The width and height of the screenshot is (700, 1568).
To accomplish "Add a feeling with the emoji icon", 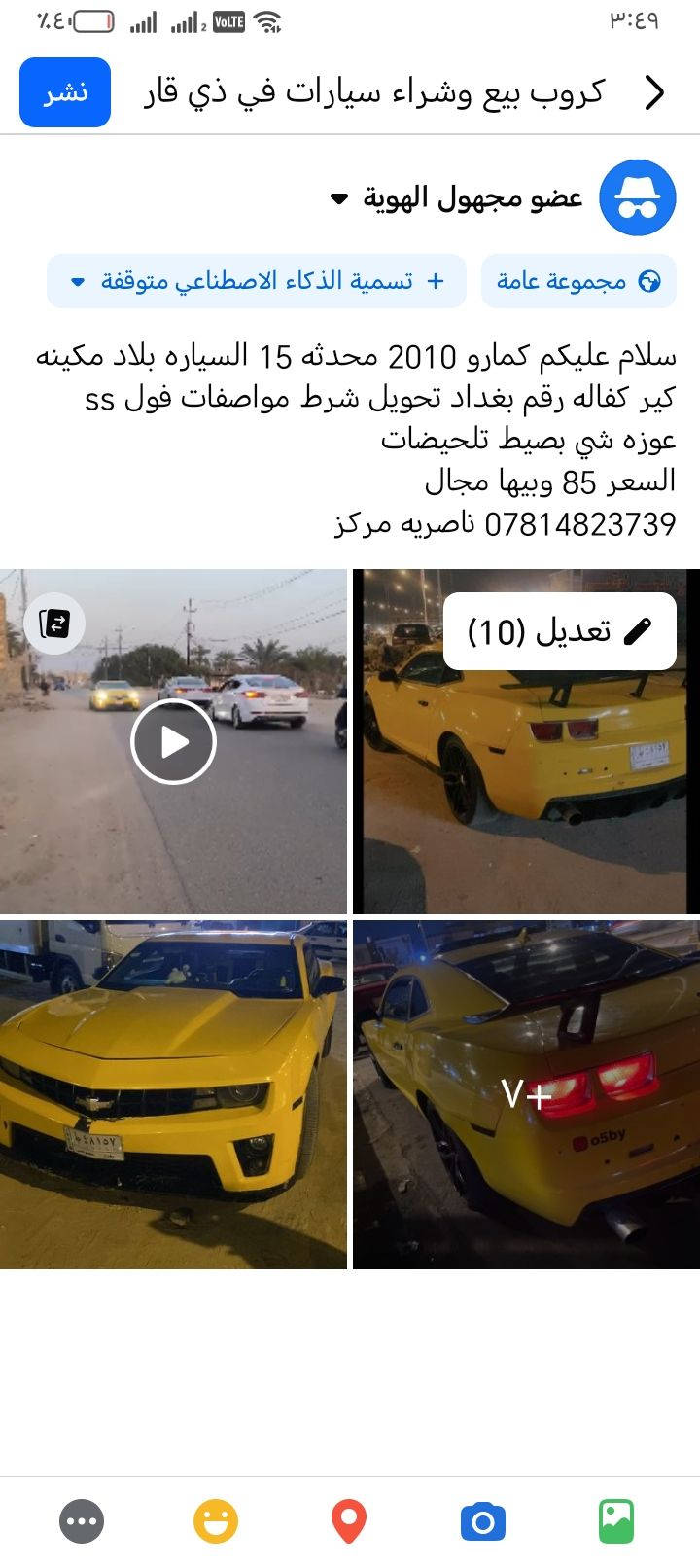I will click(x=215, y=1521).
